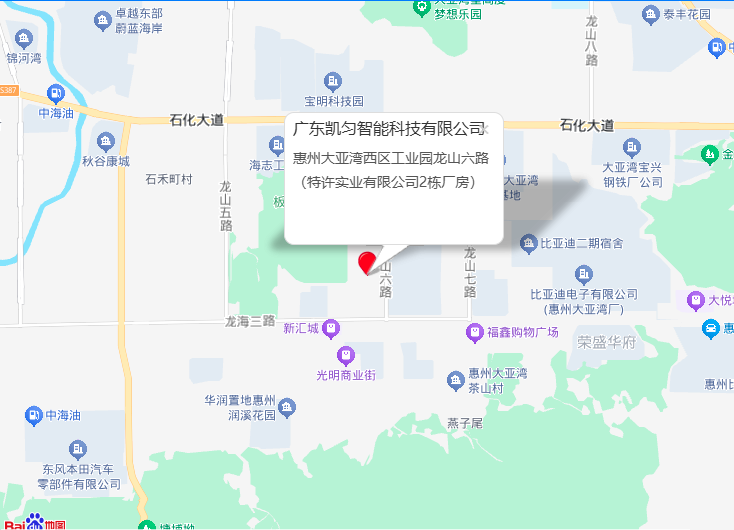Image resolution: width=734 pixels, height=530 pixels.
Task: Tap 比亚迪二期宿舍 building marker
Action: 529,243
